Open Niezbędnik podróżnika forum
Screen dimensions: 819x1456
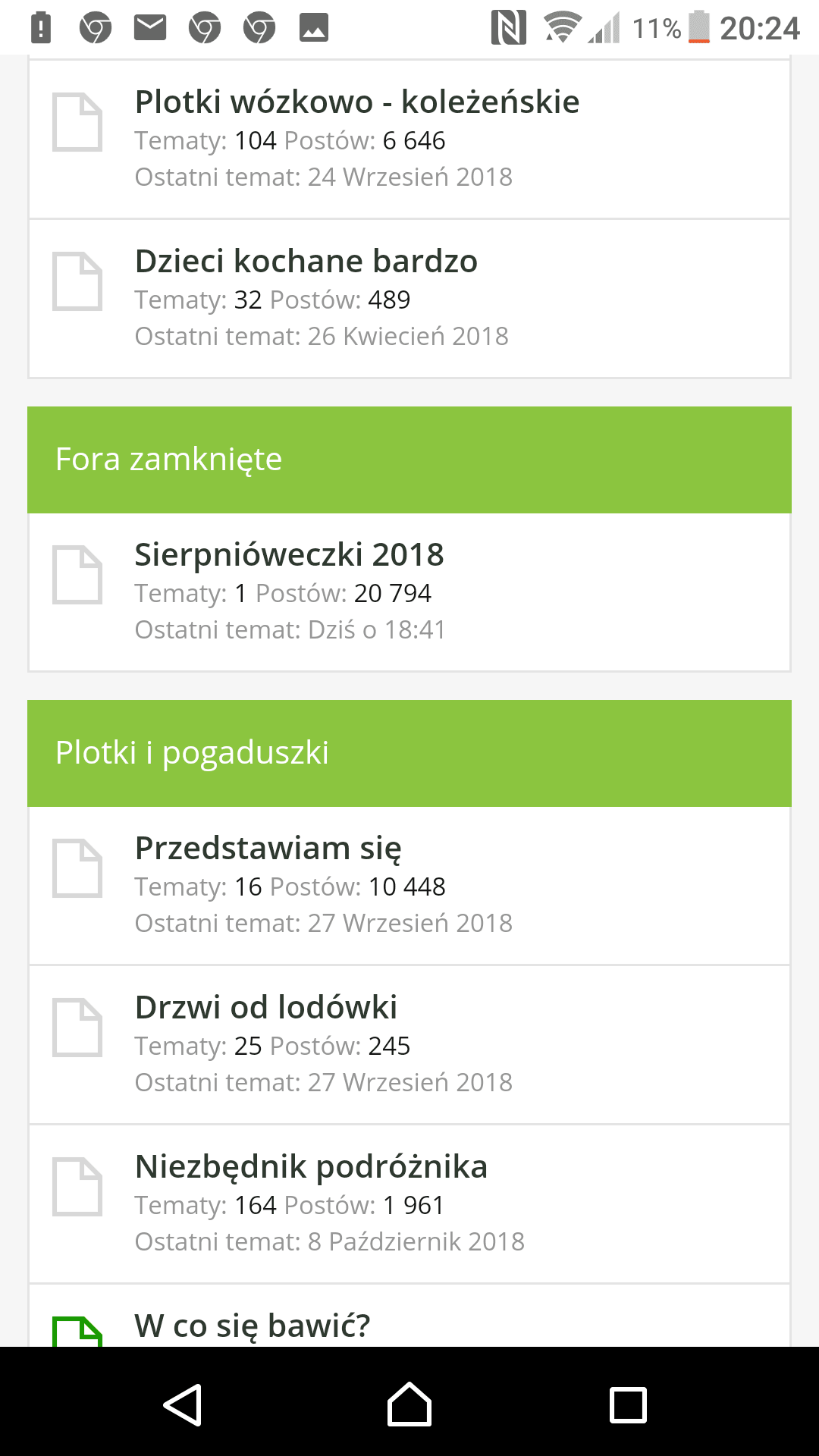[x=311, y=1167]
